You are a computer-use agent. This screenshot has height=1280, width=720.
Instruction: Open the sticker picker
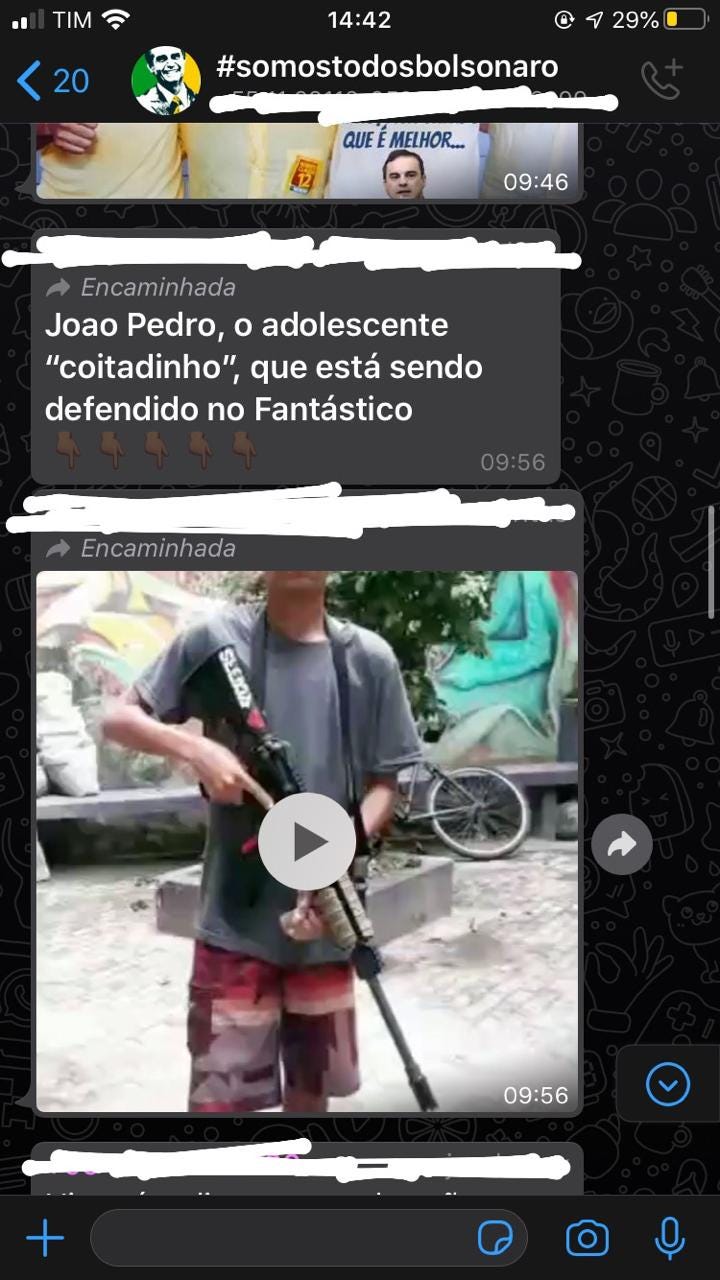(496, 1238)
